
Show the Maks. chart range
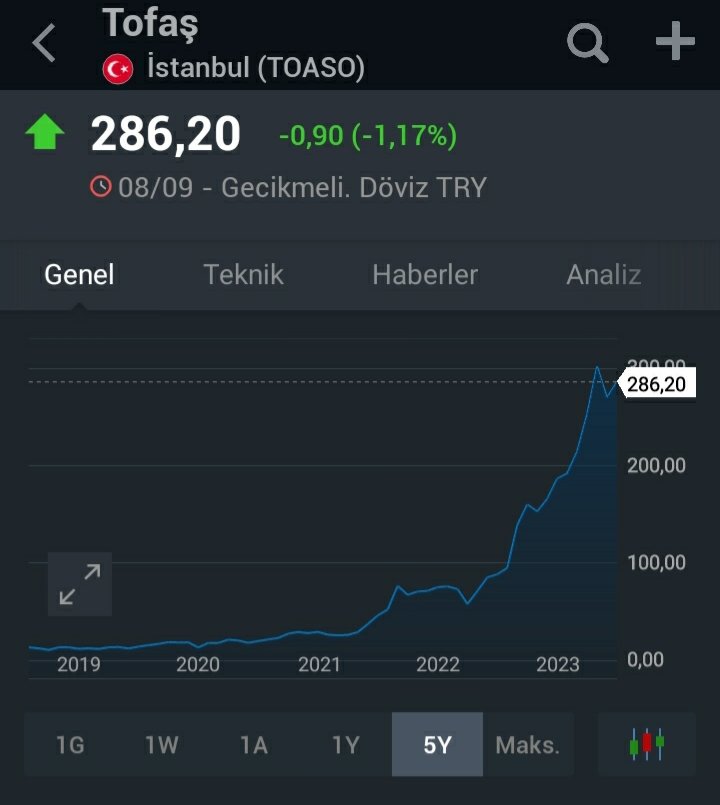tap(527, 745)
